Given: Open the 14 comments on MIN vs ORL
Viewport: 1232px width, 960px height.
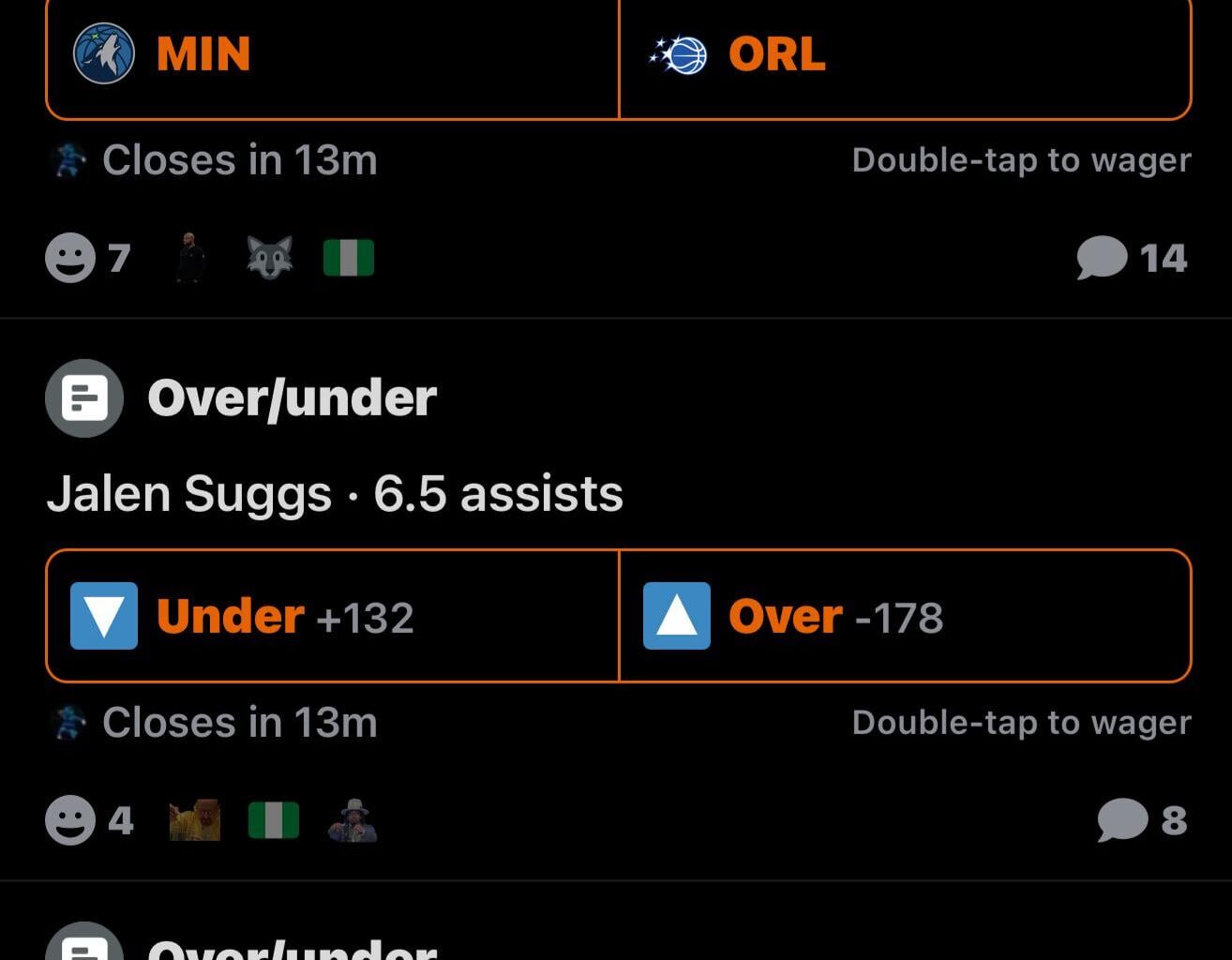Looking at the screenshot, I should click(x=1132, y=258).
